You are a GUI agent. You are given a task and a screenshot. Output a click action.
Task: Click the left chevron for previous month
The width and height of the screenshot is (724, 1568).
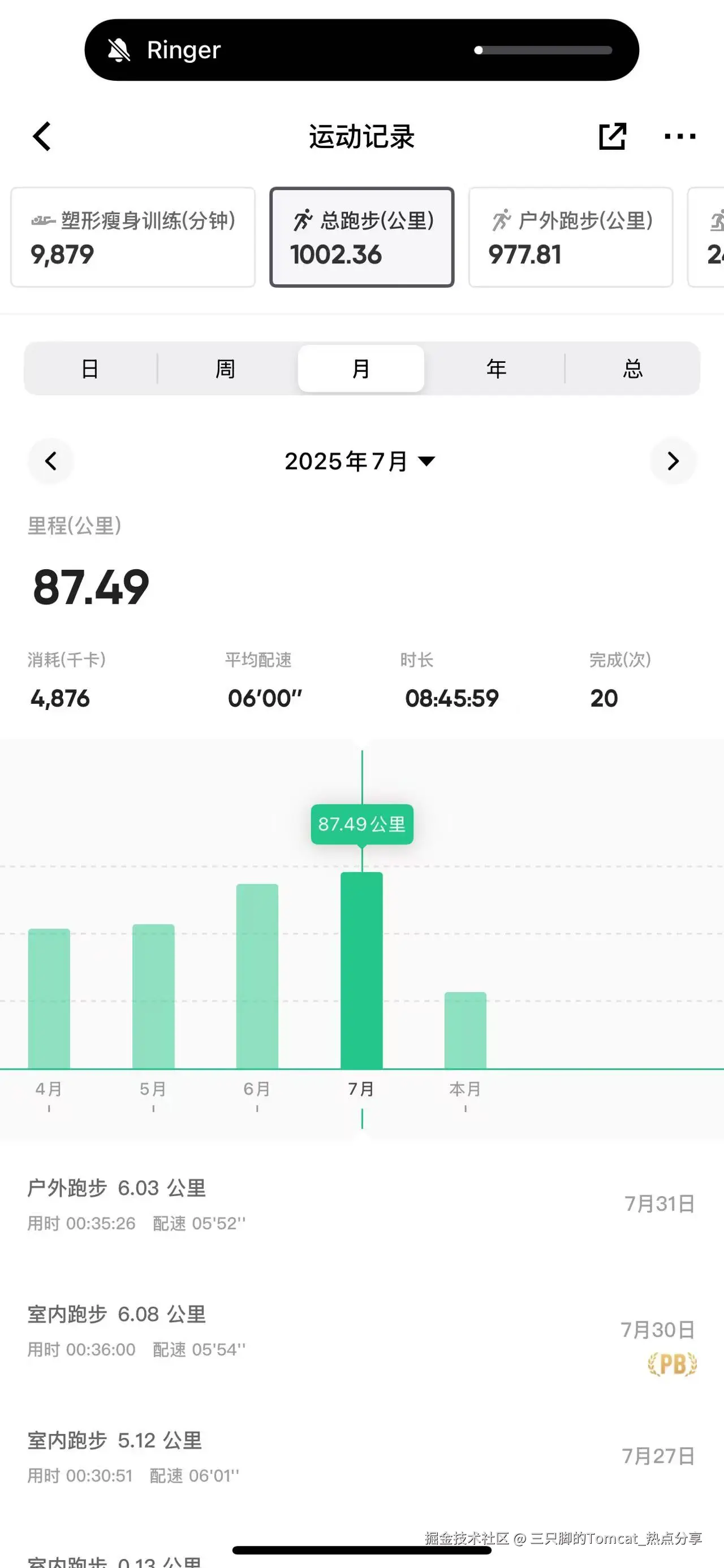pos(51,461)
